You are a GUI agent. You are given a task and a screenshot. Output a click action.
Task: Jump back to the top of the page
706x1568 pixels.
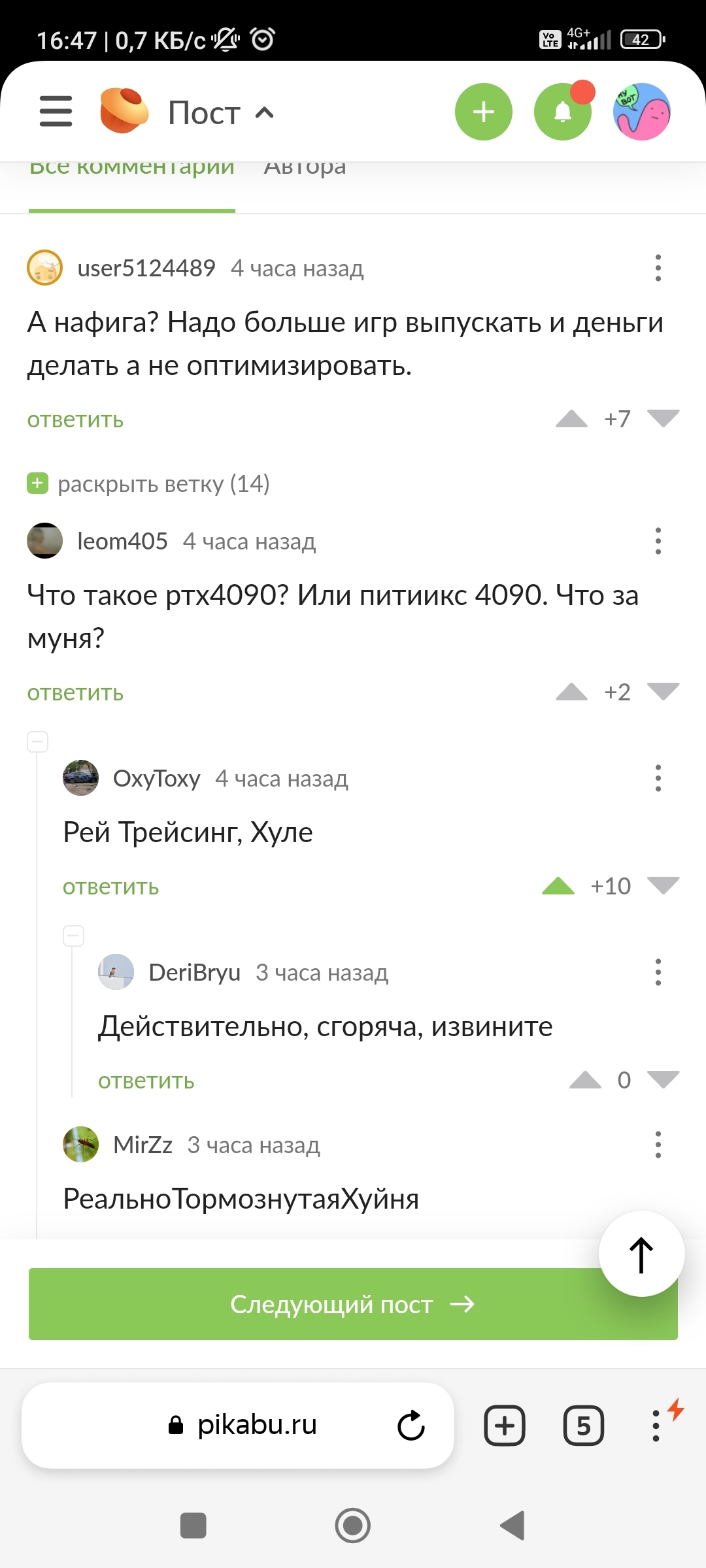[x=641, y=1254]
